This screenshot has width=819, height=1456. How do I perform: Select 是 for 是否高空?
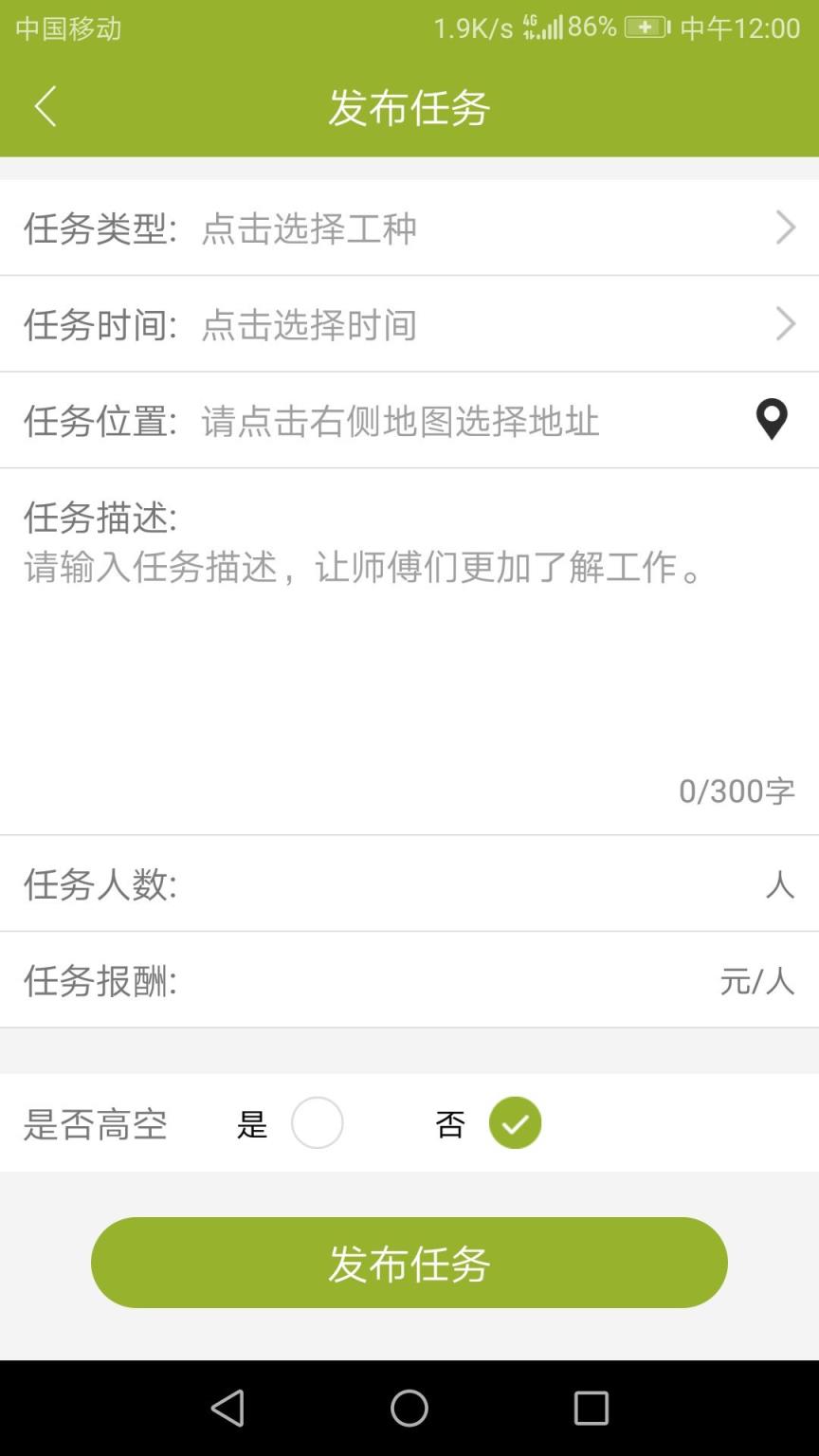click(317, 1122)
